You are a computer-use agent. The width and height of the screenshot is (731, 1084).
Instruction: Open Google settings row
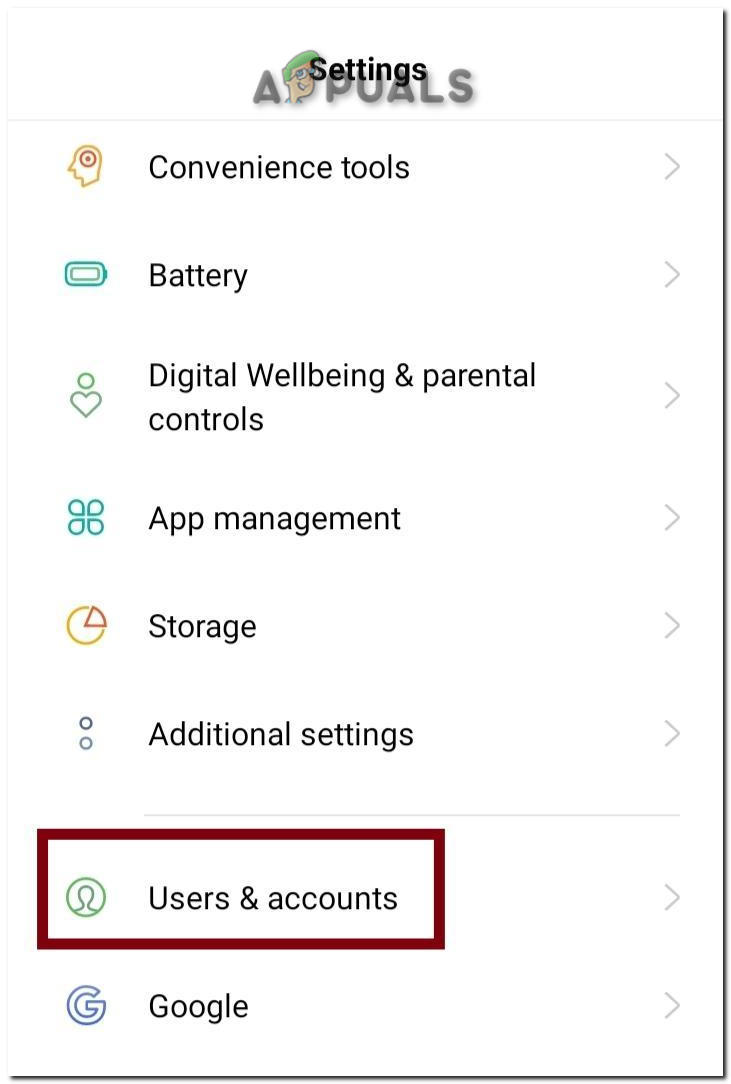click(x=198, y=1005)
